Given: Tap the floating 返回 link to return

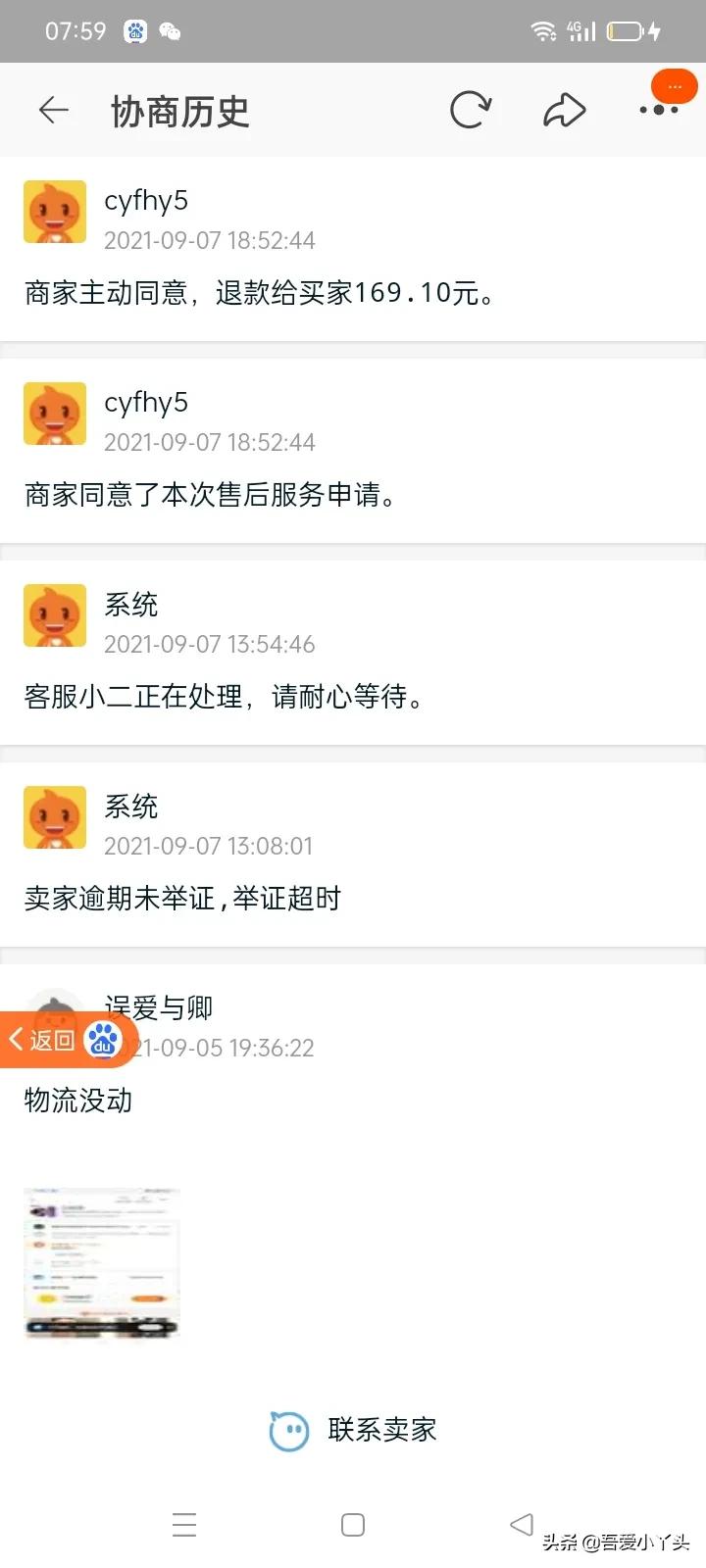Looking at the screenshot, I should (x=47, y=1040).
